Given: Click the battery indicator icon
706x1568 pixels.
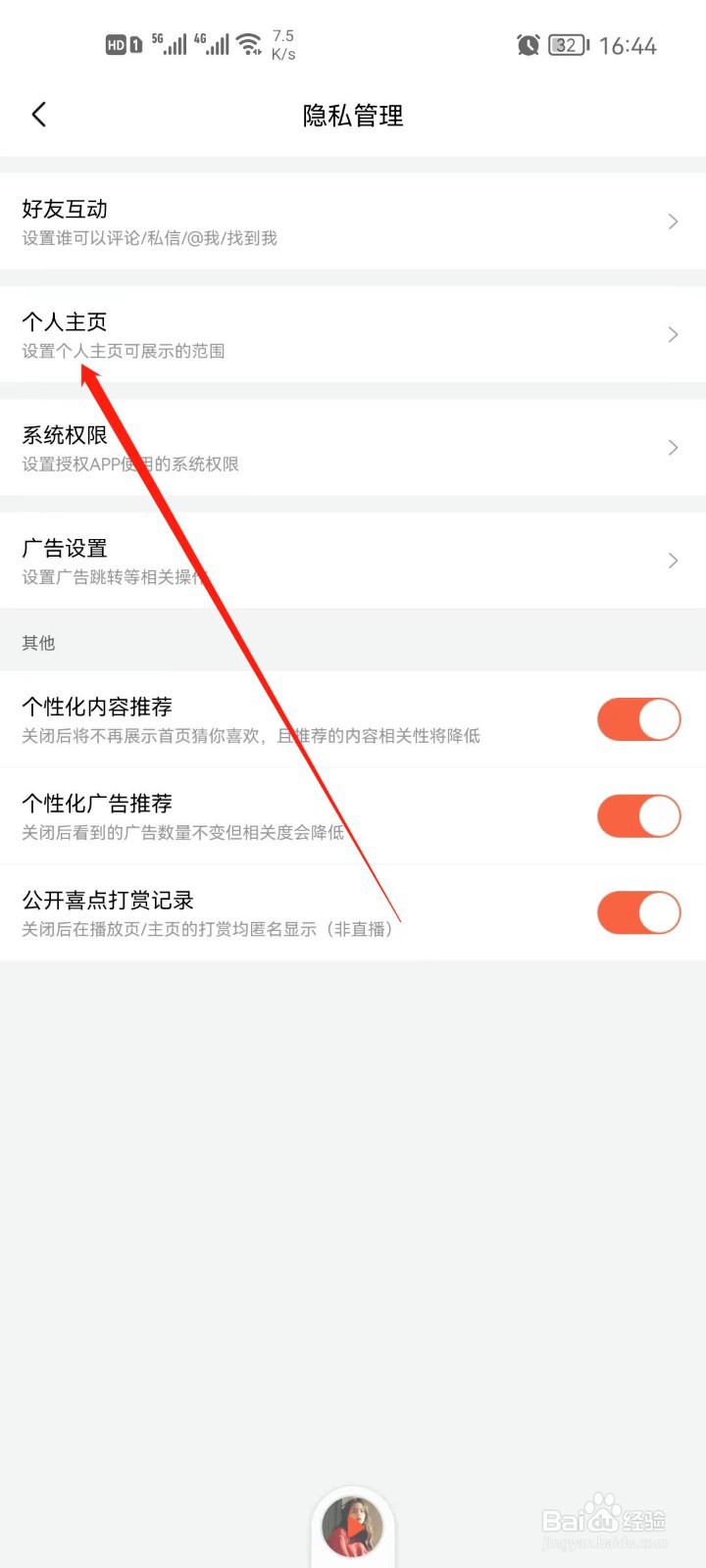Looking at the screenshot, I should pos(567,45).
